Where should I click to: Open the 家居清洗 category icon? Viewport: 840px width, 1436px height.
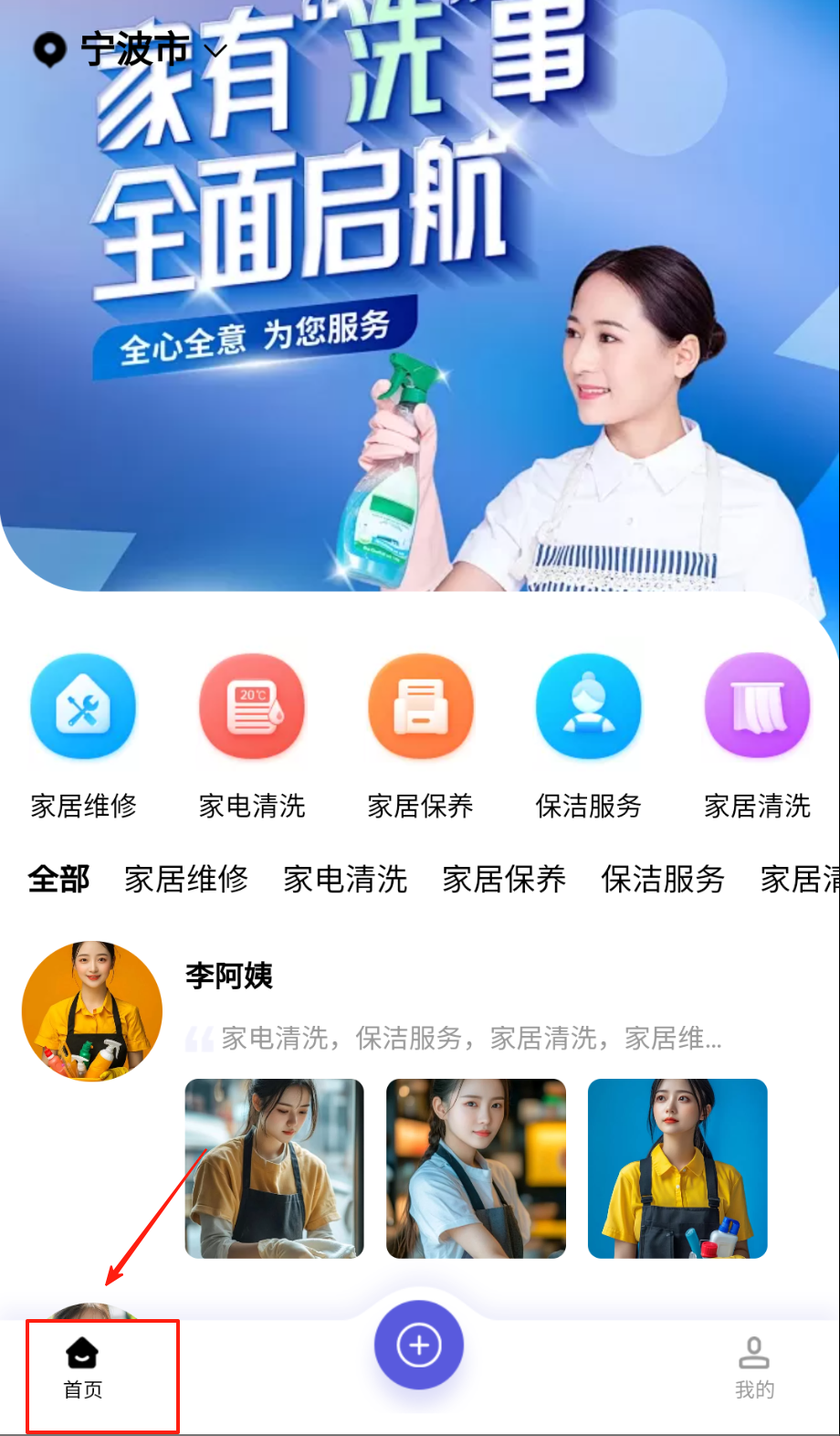pyautogui.click(x=757, y=707)
